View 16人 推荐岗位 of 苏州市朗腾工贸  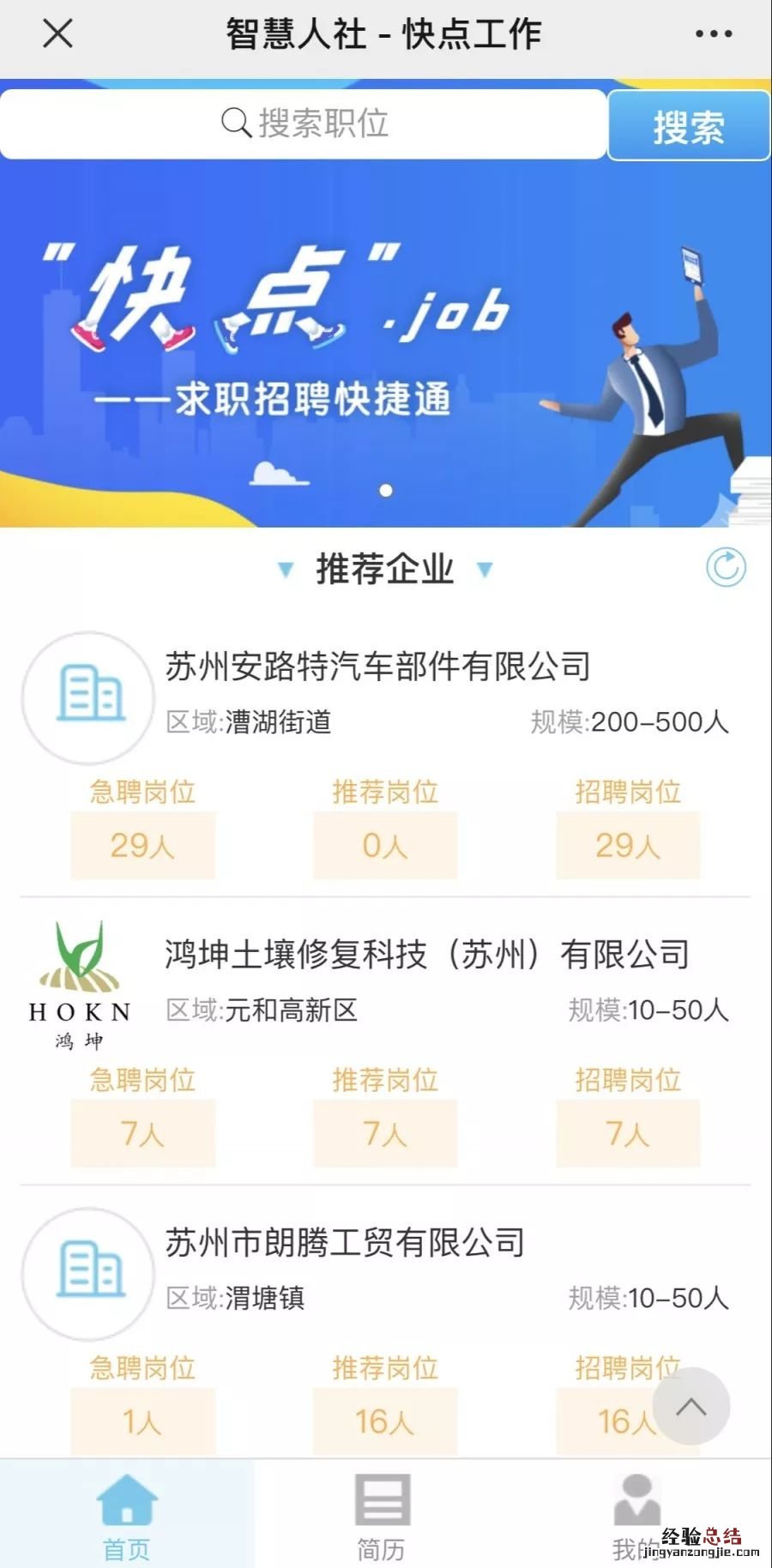pyautogui.click(x=384, y=1421)
